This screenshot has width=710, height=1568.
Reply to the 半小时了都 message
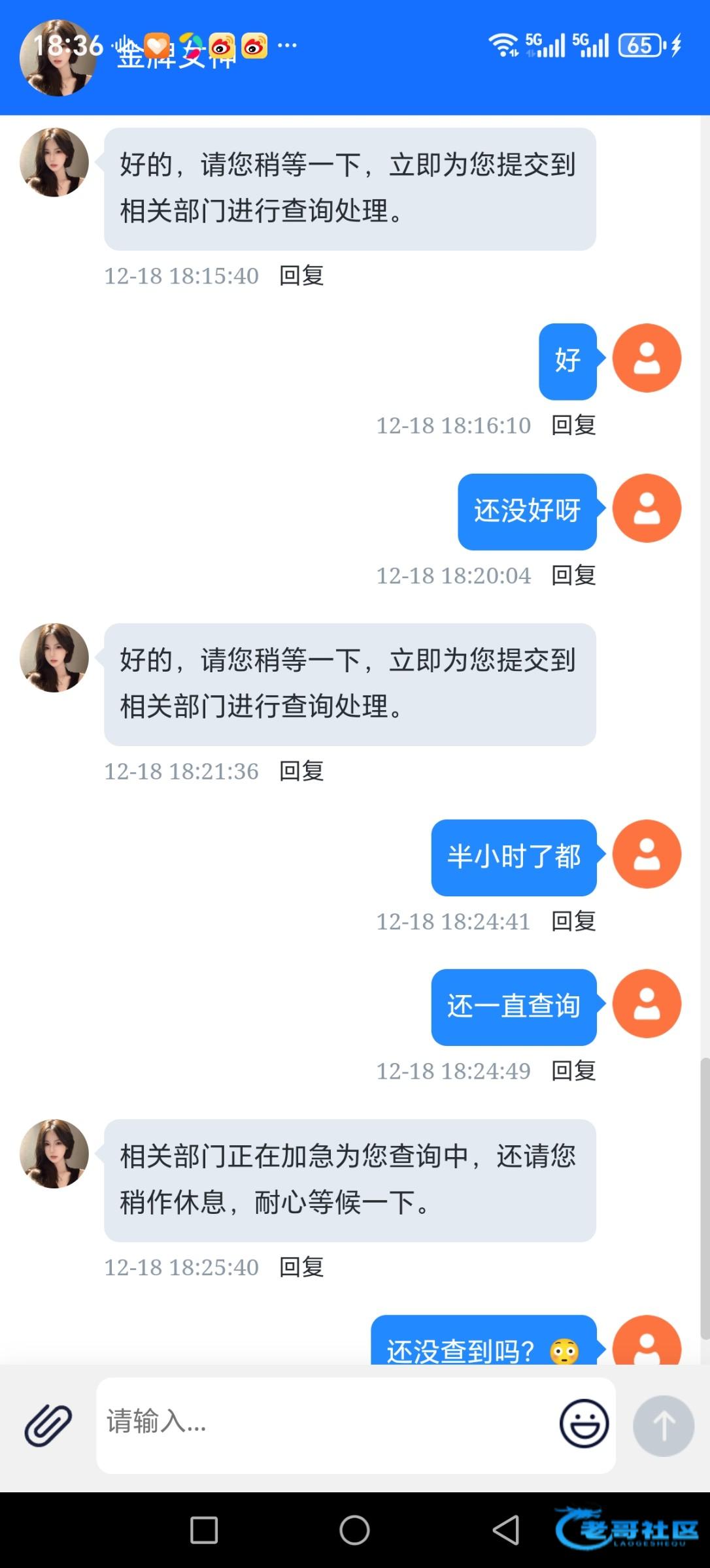(573, 921)
